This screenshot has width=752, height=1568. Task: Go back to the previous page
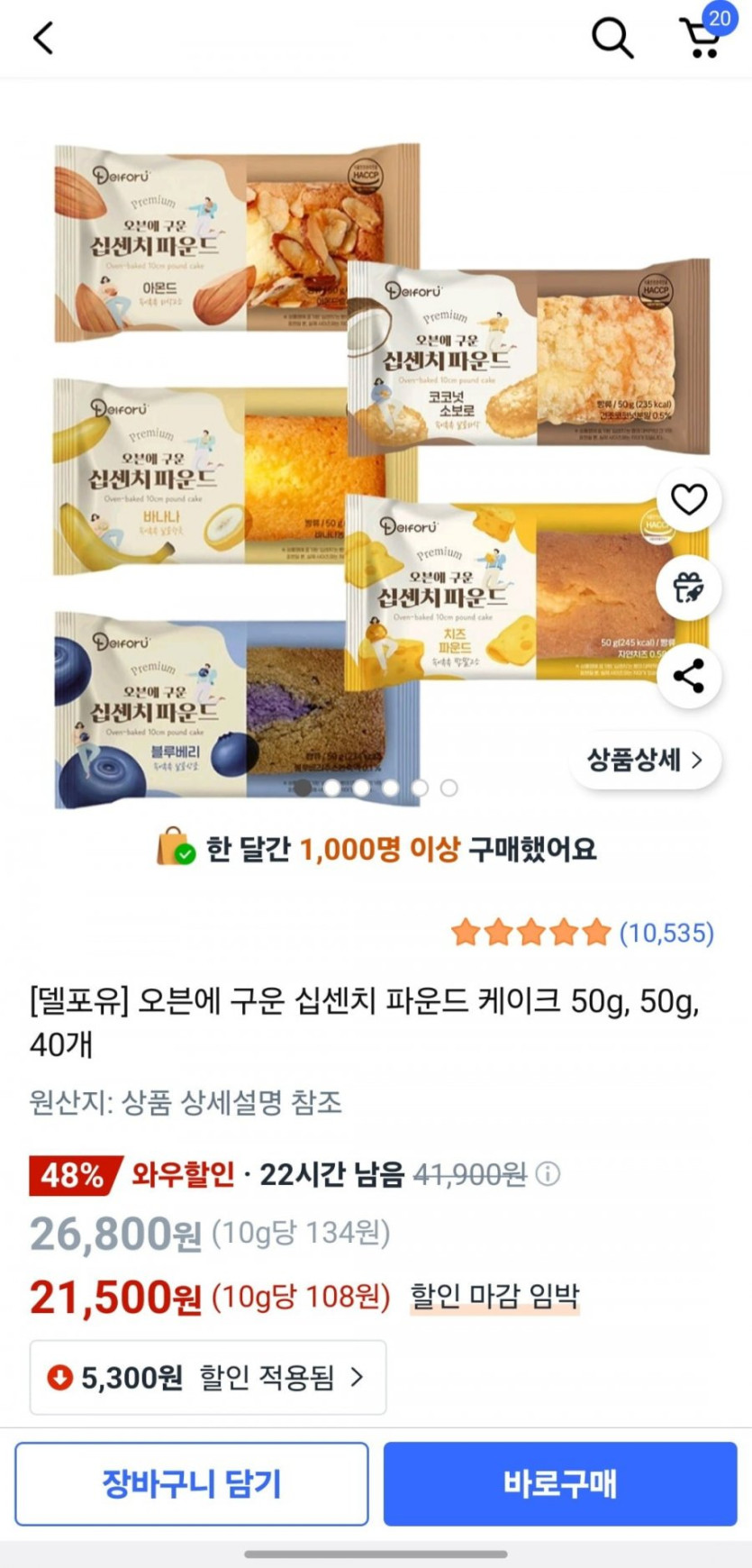coord(43,38)
